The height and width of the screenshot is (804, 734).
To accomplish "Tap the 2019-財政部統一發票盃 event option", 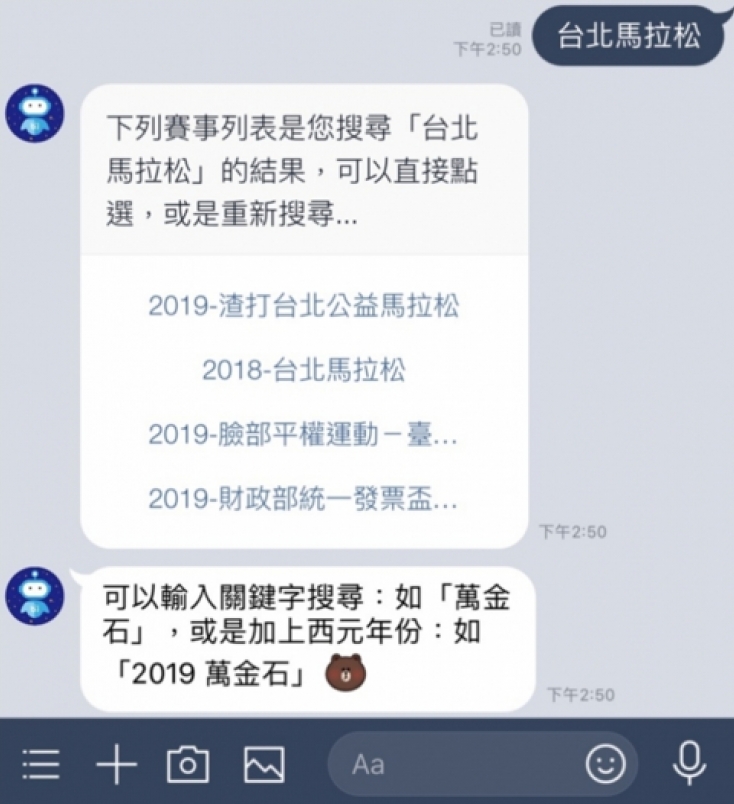I will pos(303,499).
